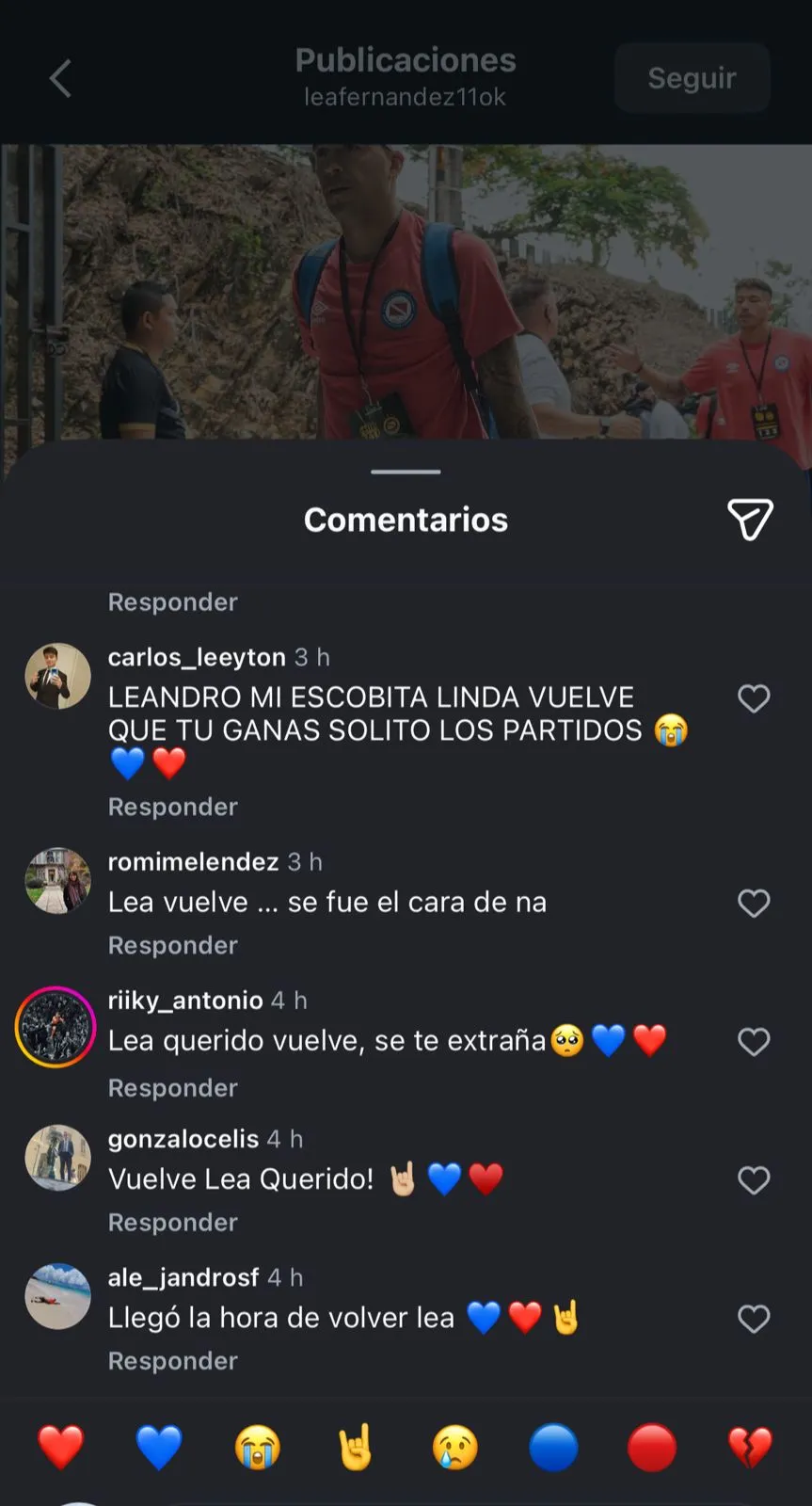Expand replies under carlos_leeyton's comment
This screenshot has height=1506, width=812.
(x=172, y=807)
